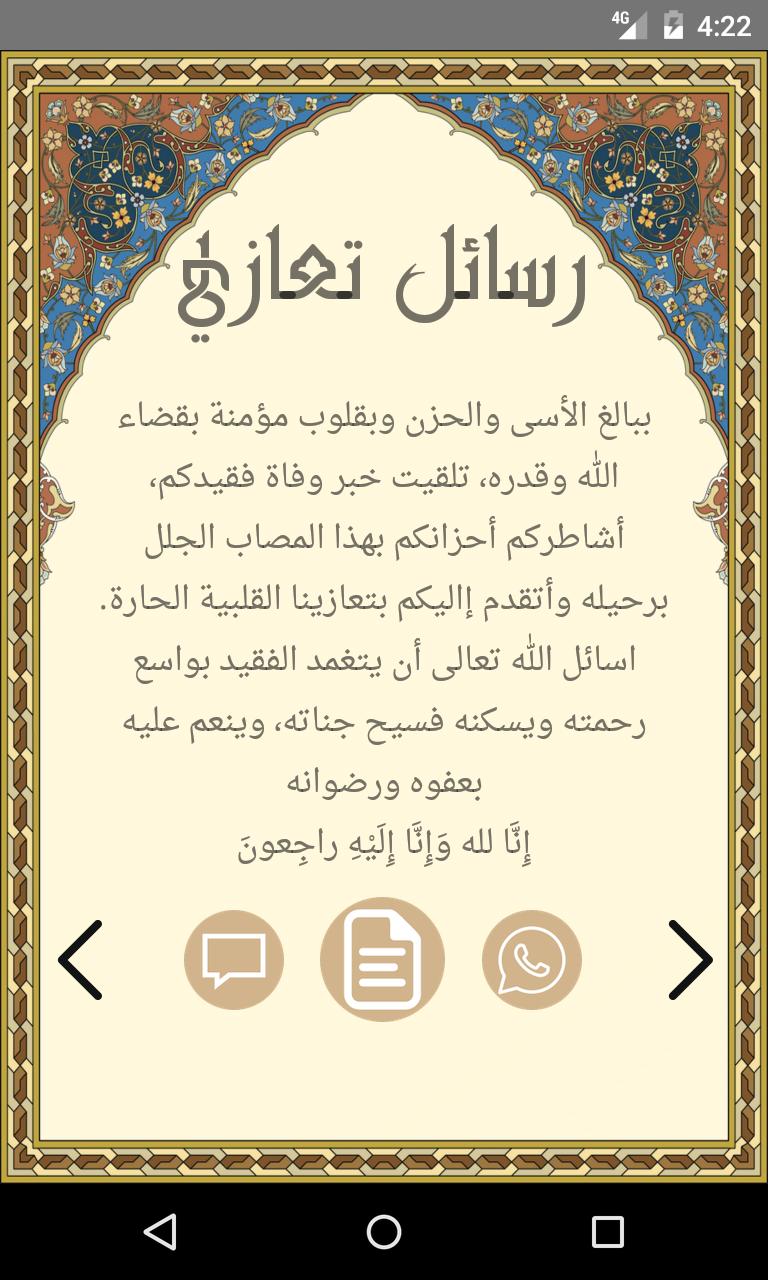Tap the system back button

(x=160, y=1232)
